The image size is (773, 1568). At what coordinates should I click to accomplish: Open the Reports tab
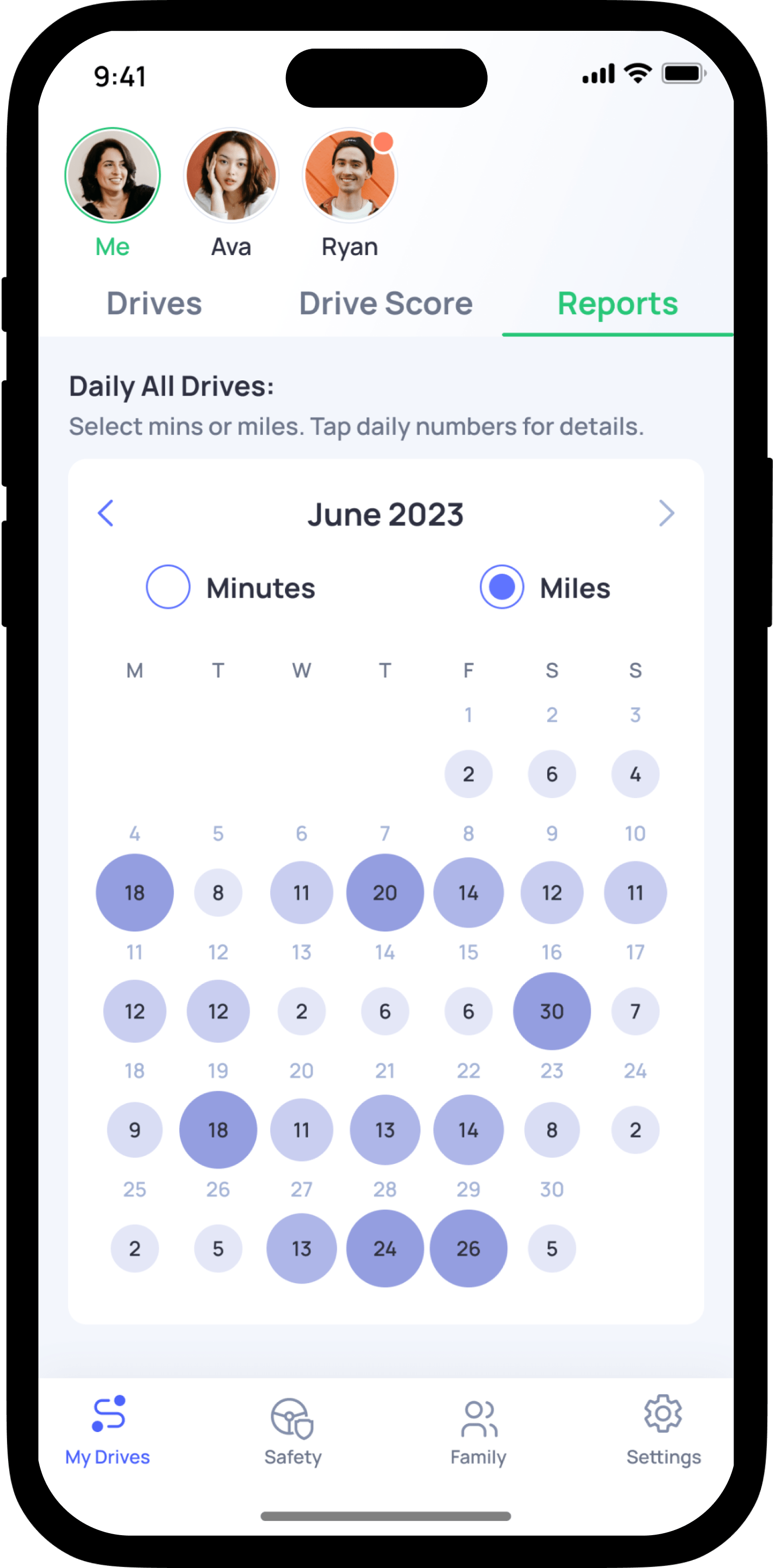pos(617,304)
